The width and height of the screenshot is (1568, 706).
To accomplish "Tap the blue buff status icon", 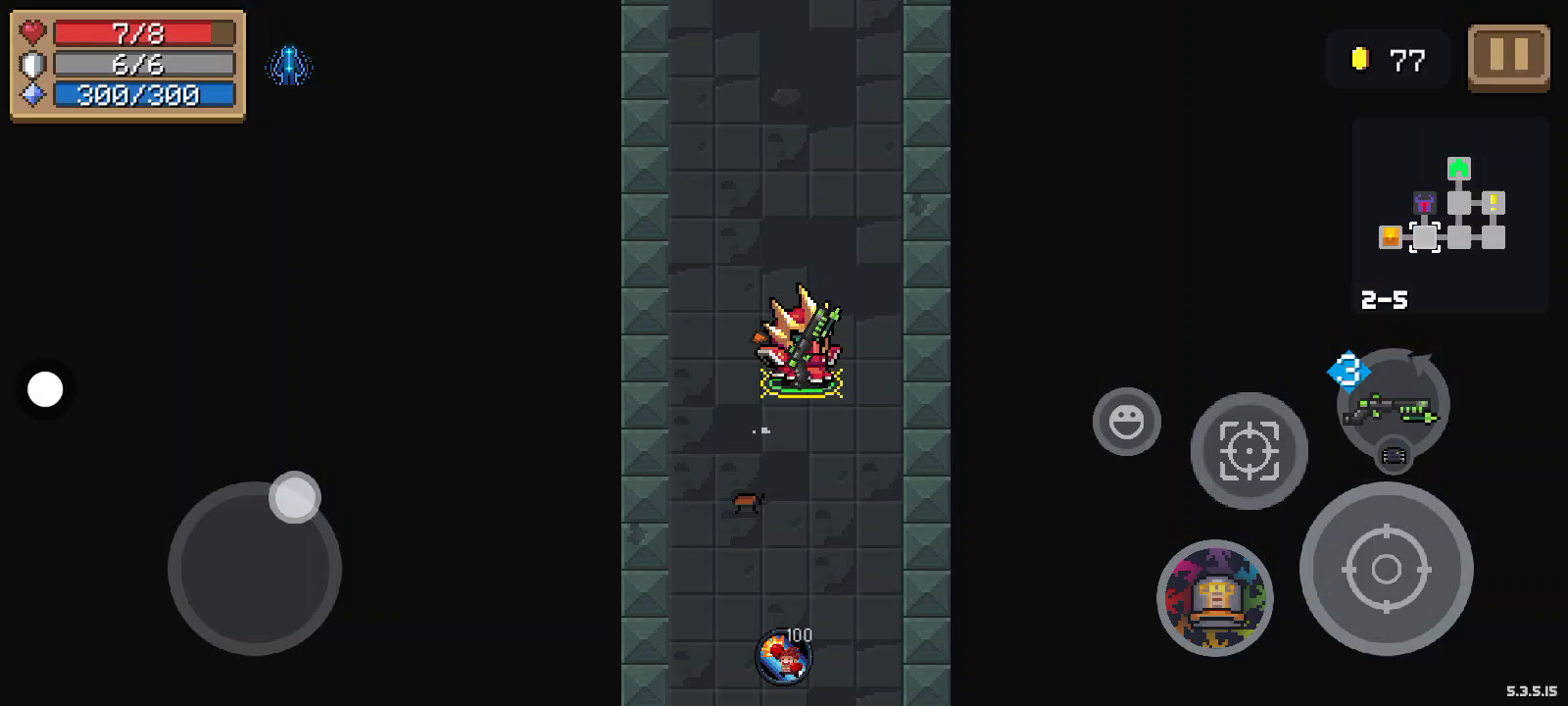I will [x=289, y=66].
